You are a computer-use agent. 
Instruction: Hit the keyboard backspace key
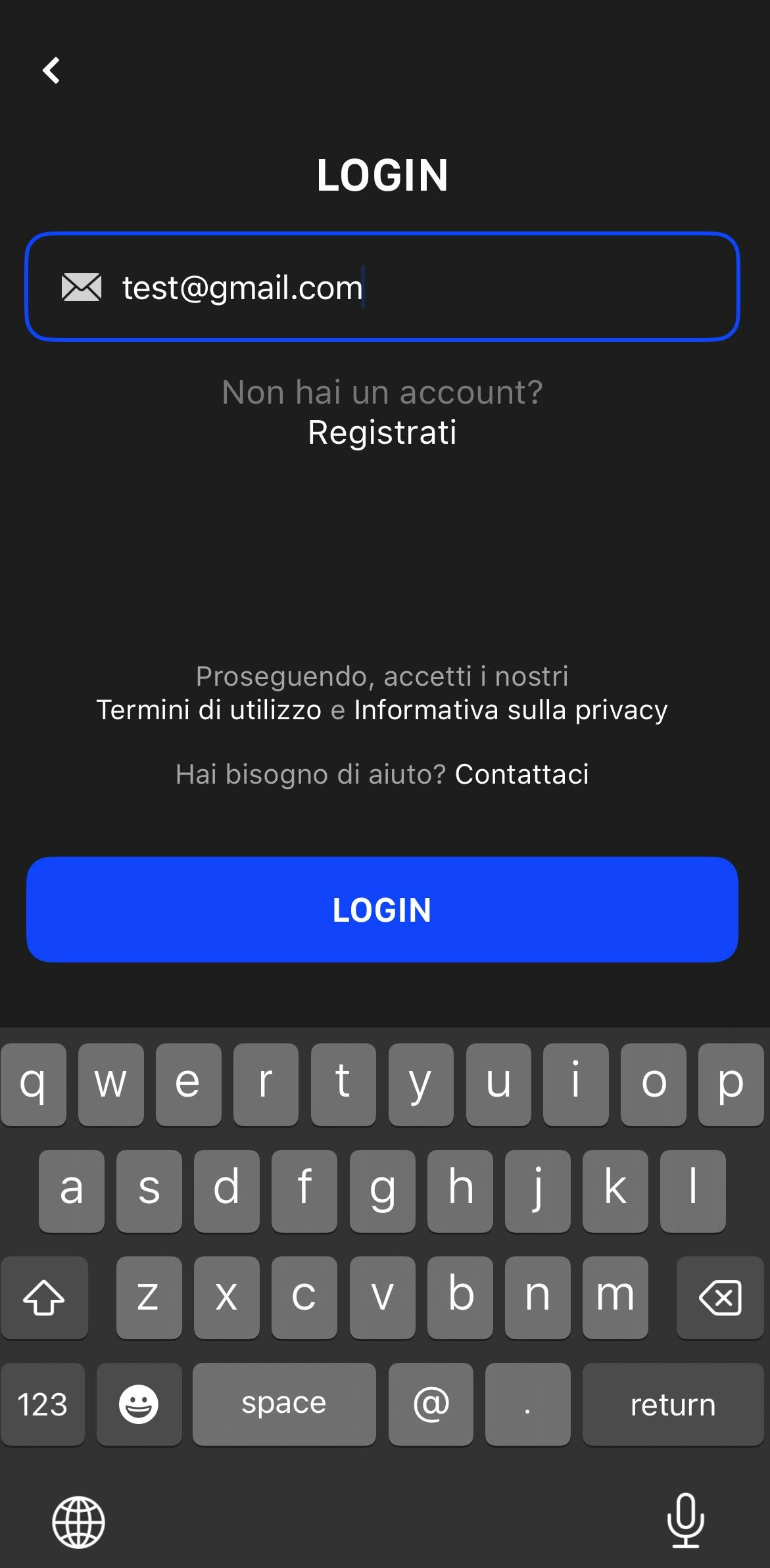click(720, 1298)
